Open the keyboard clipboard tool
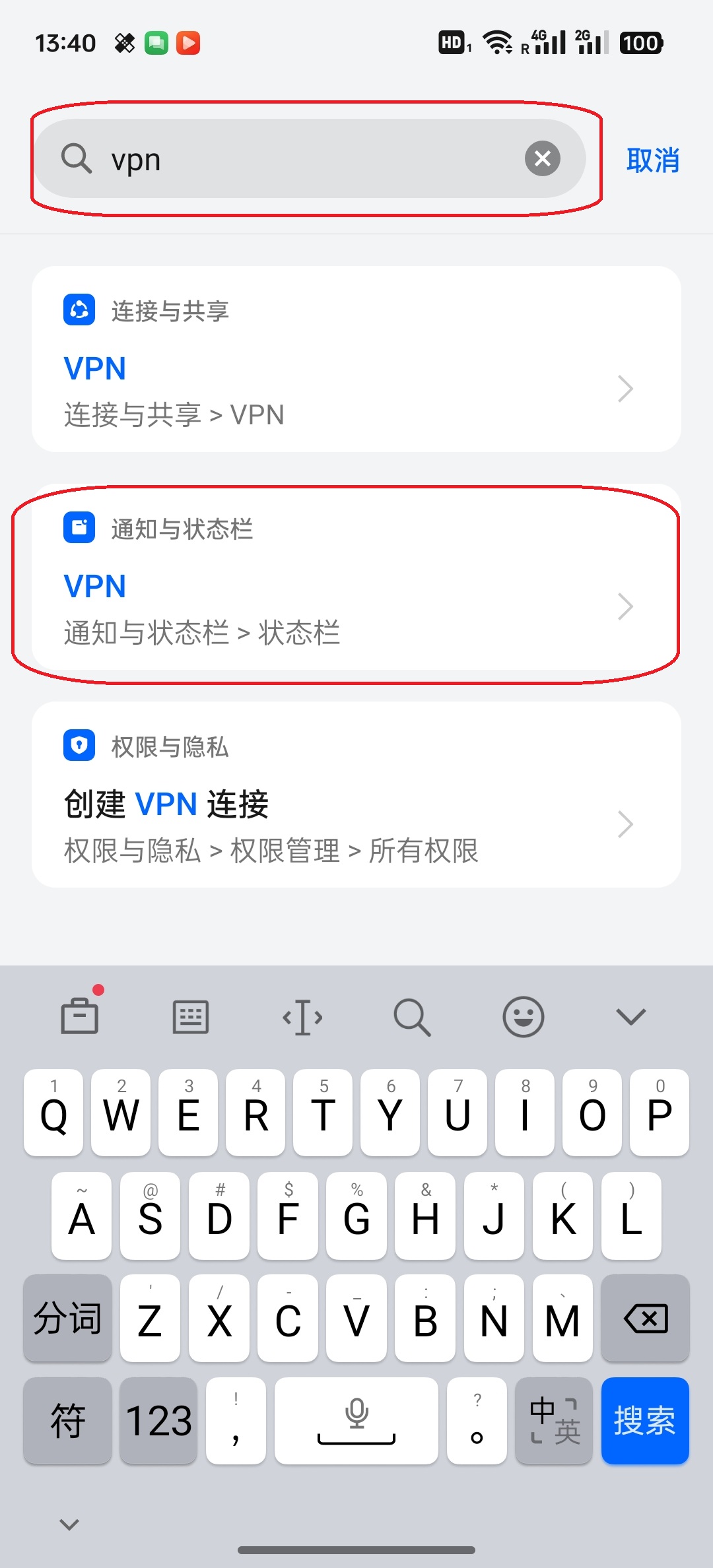 80,1016
